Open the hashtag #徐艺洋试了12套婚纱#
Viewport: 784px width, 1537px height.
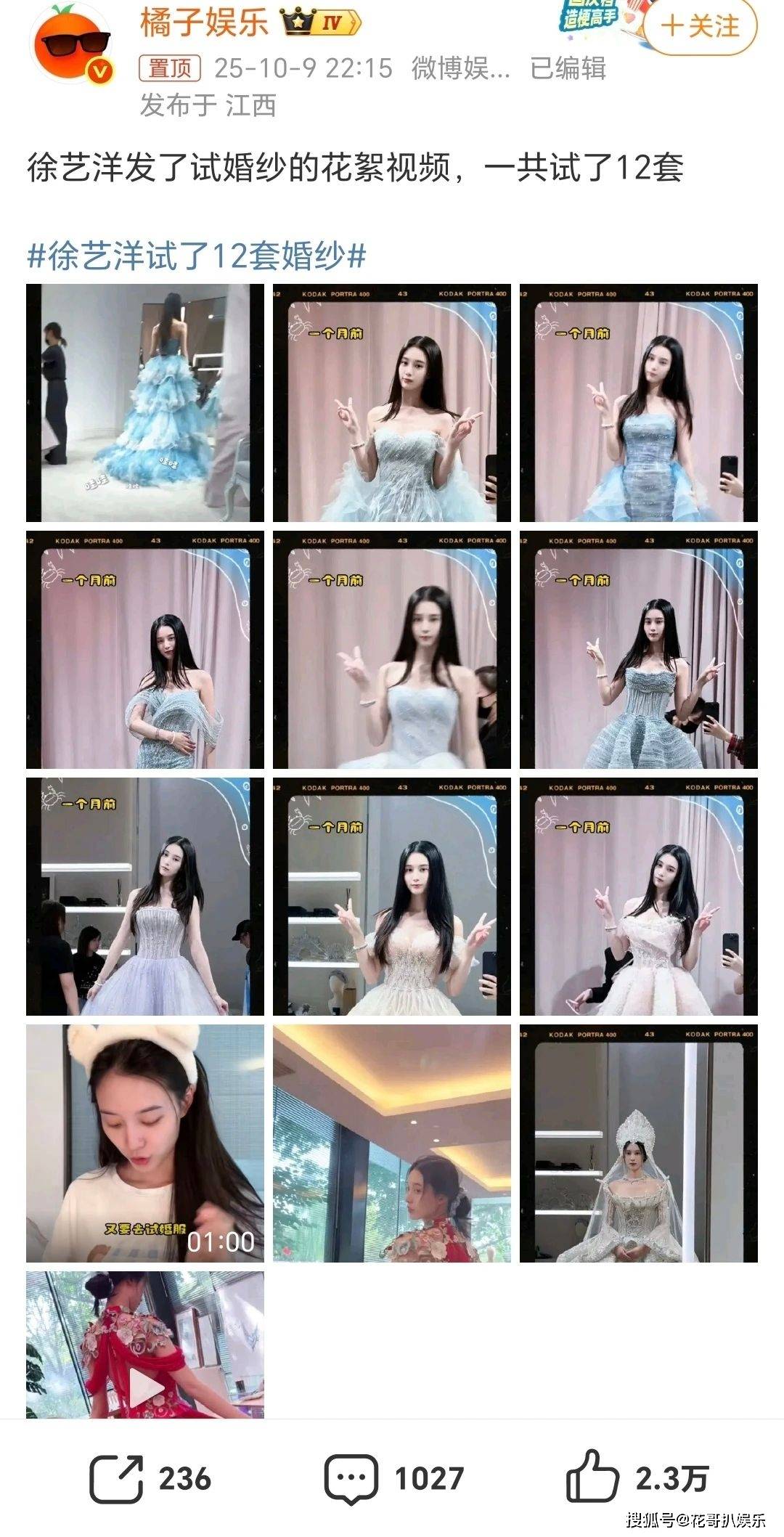[x=196, y=256]
